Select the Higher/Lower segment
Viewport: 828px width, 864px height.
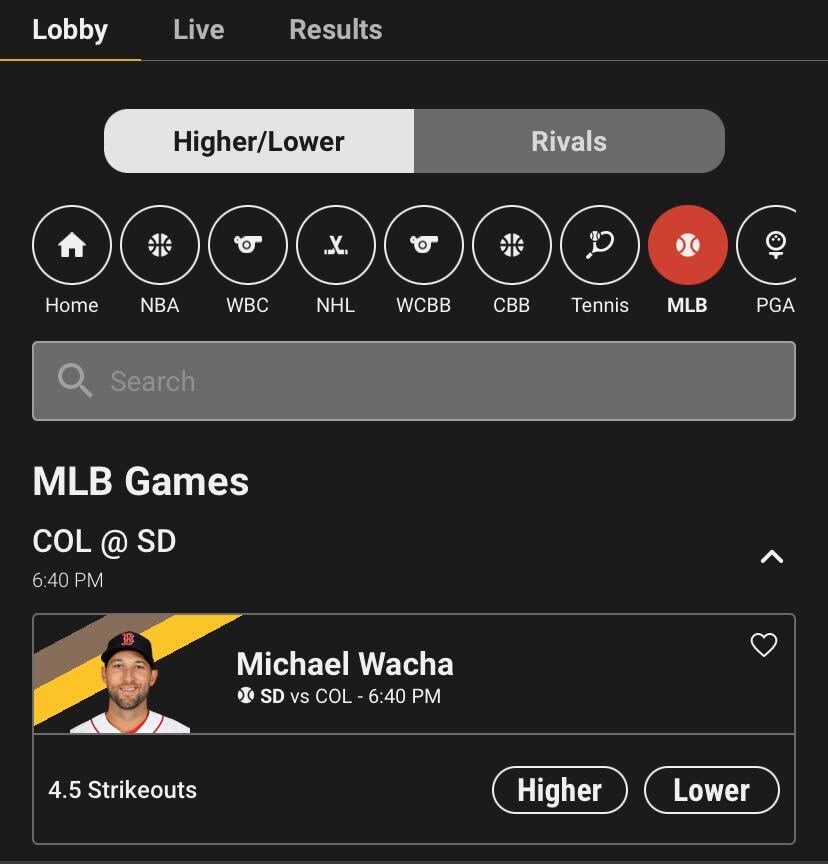coord(259,141)
